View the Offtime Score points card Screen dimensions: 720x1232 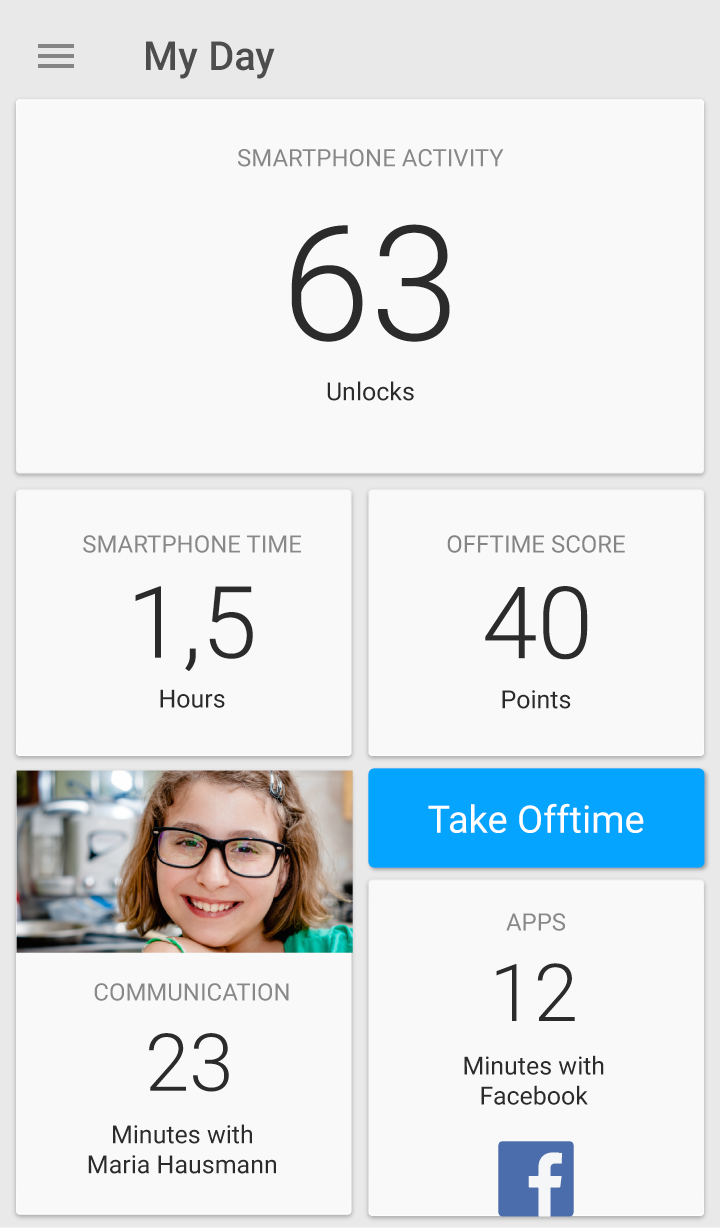[536, 622]
